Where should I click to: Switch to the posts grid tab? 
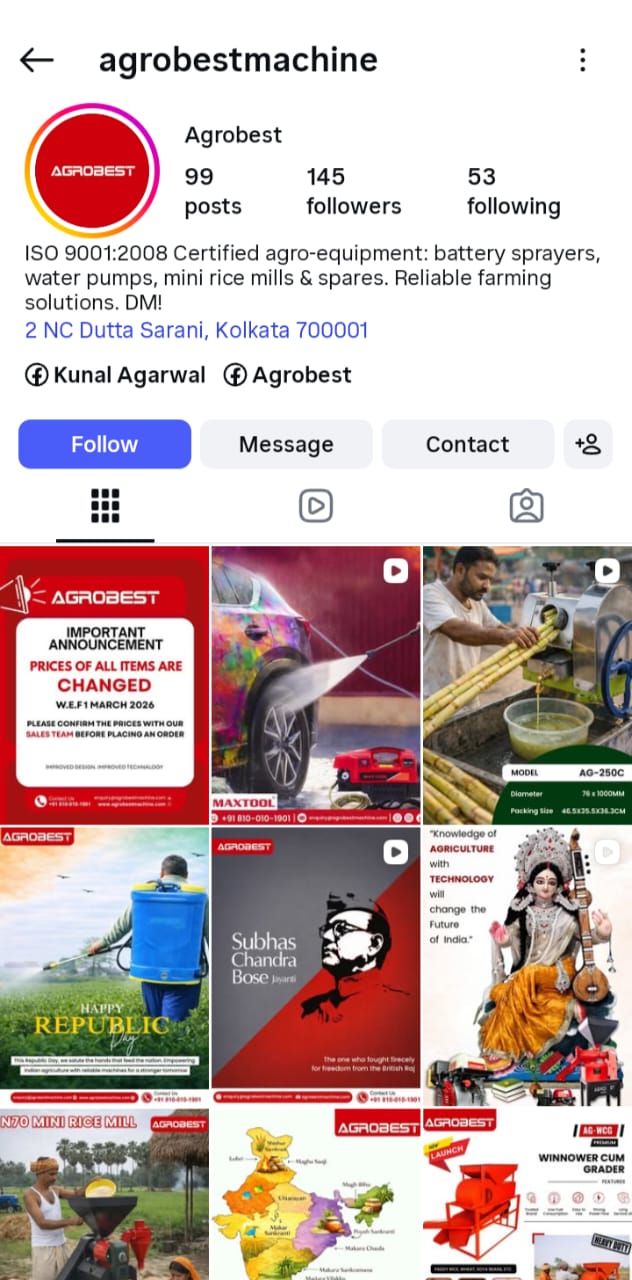click(x=105, y=506)
